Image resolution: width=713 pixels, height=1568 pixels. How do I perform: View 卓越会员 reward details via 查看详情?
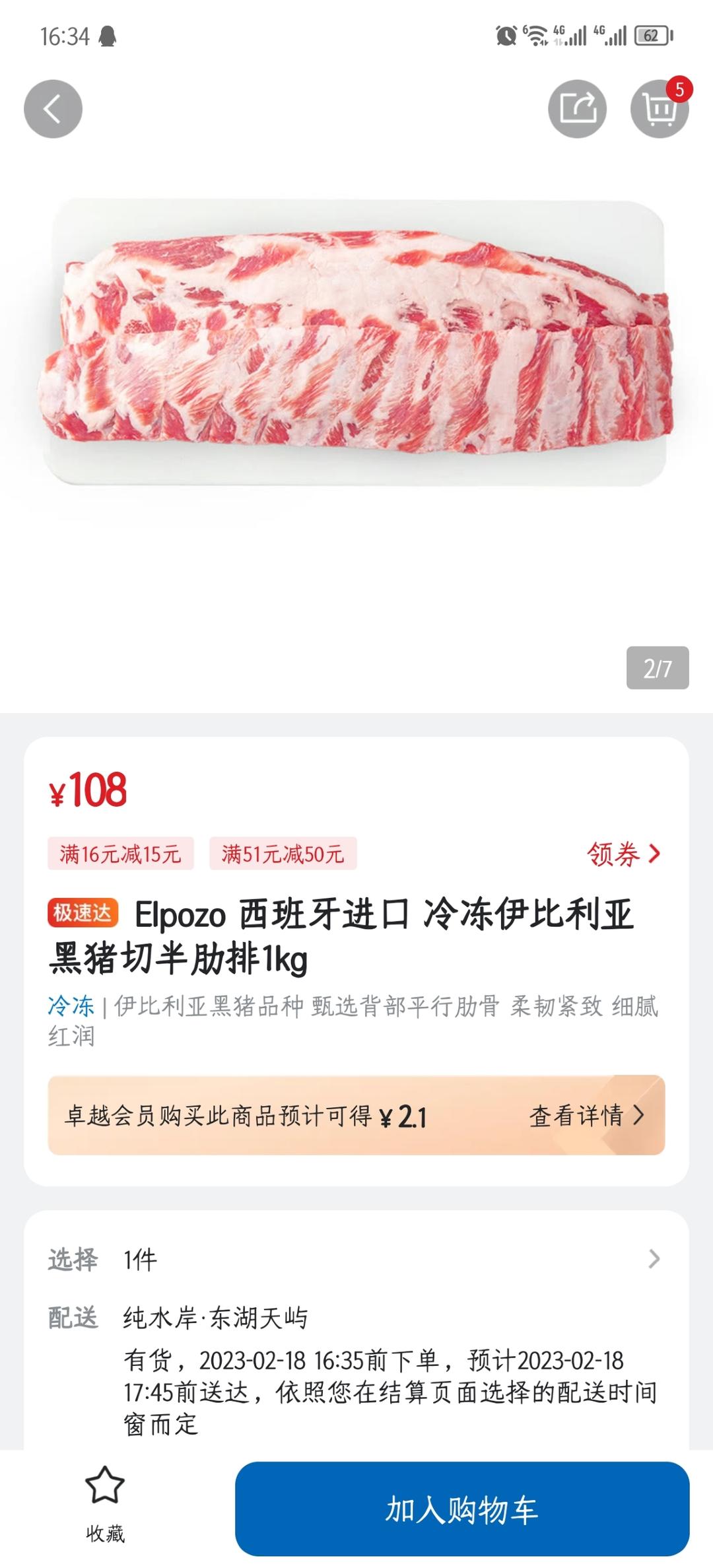tap(586, 1116)
